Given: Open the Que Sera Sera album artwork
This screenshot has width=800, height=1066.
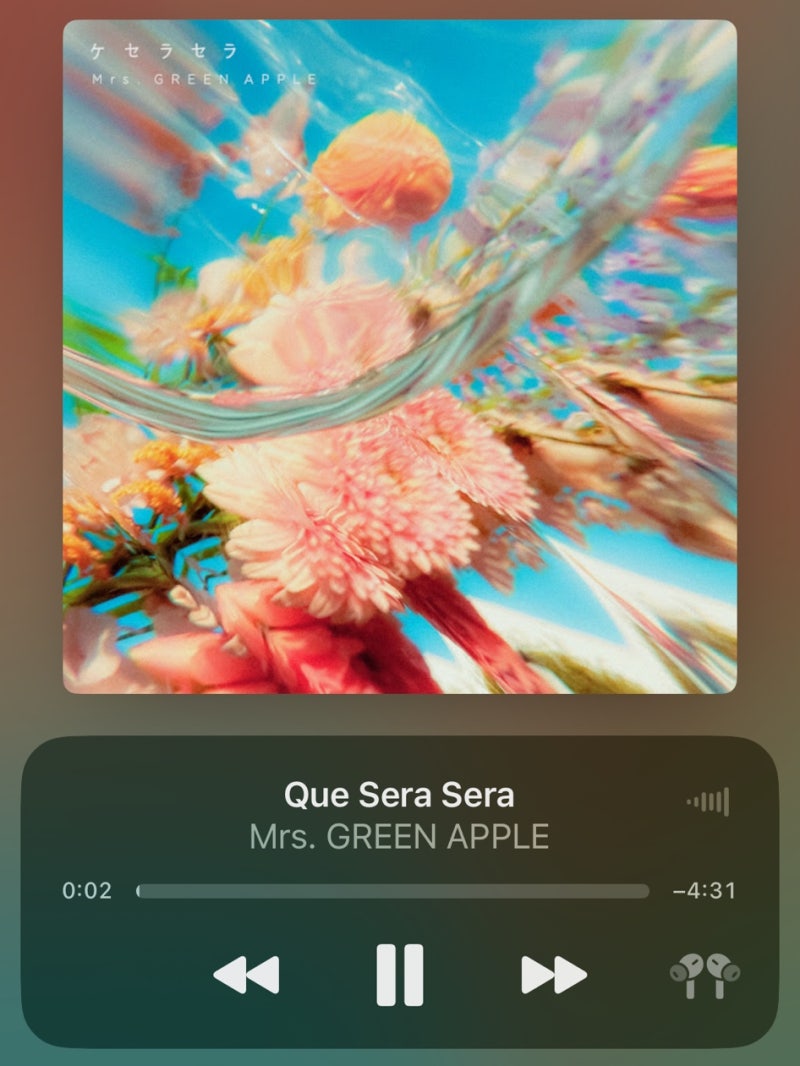Looking at the screenshot, I should [x=400, y=357].
